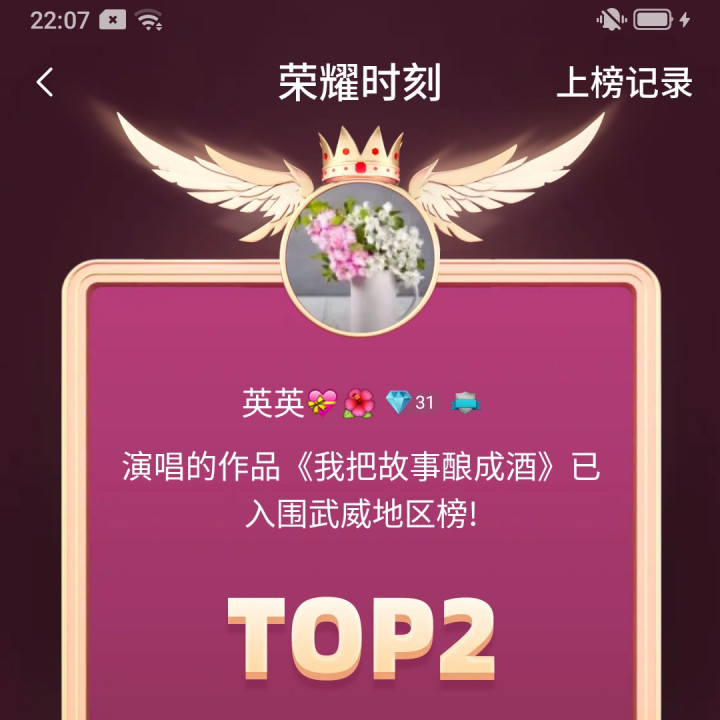
Task: Open 上榜记录 ranking history
Action: (624, 84)
